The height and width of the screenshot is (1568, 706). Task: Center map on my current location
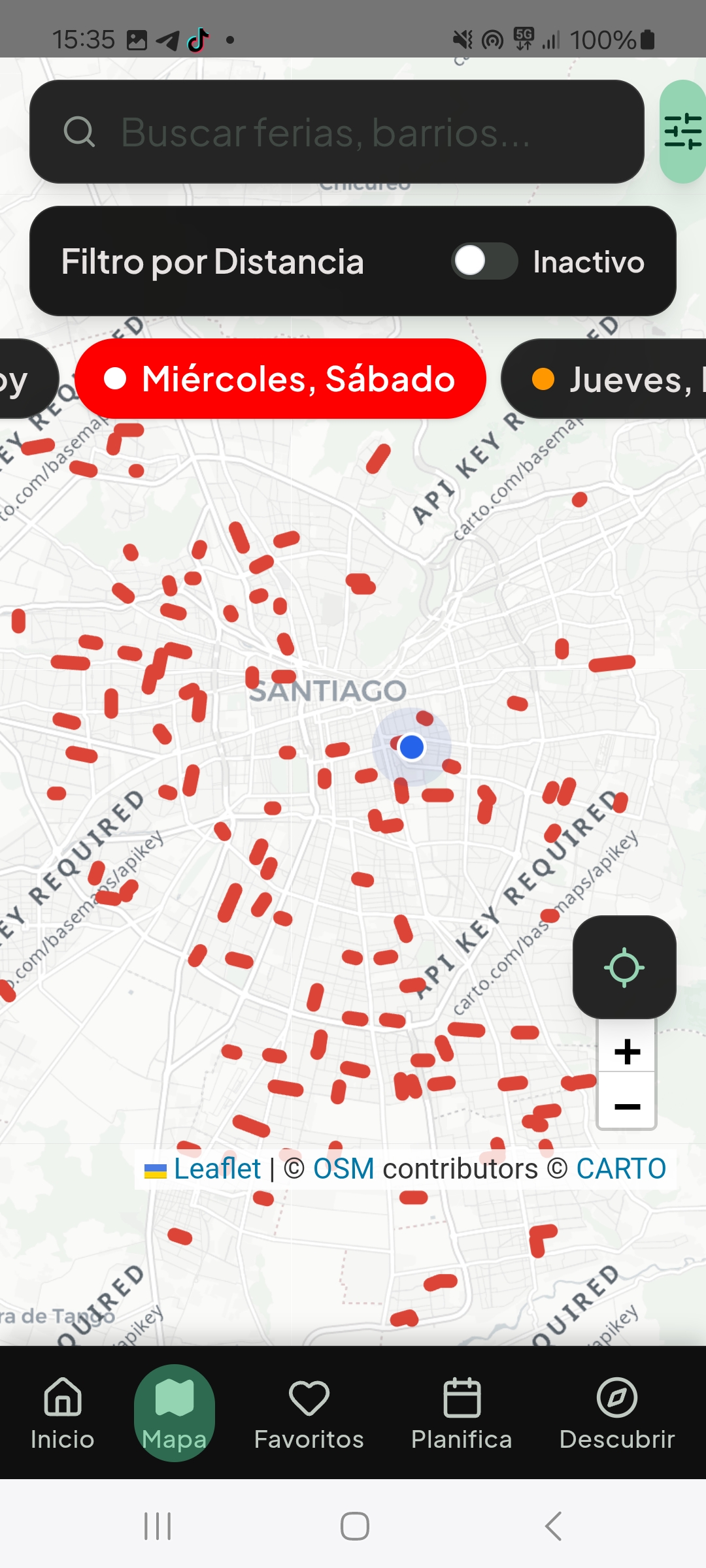pos(624,967)
